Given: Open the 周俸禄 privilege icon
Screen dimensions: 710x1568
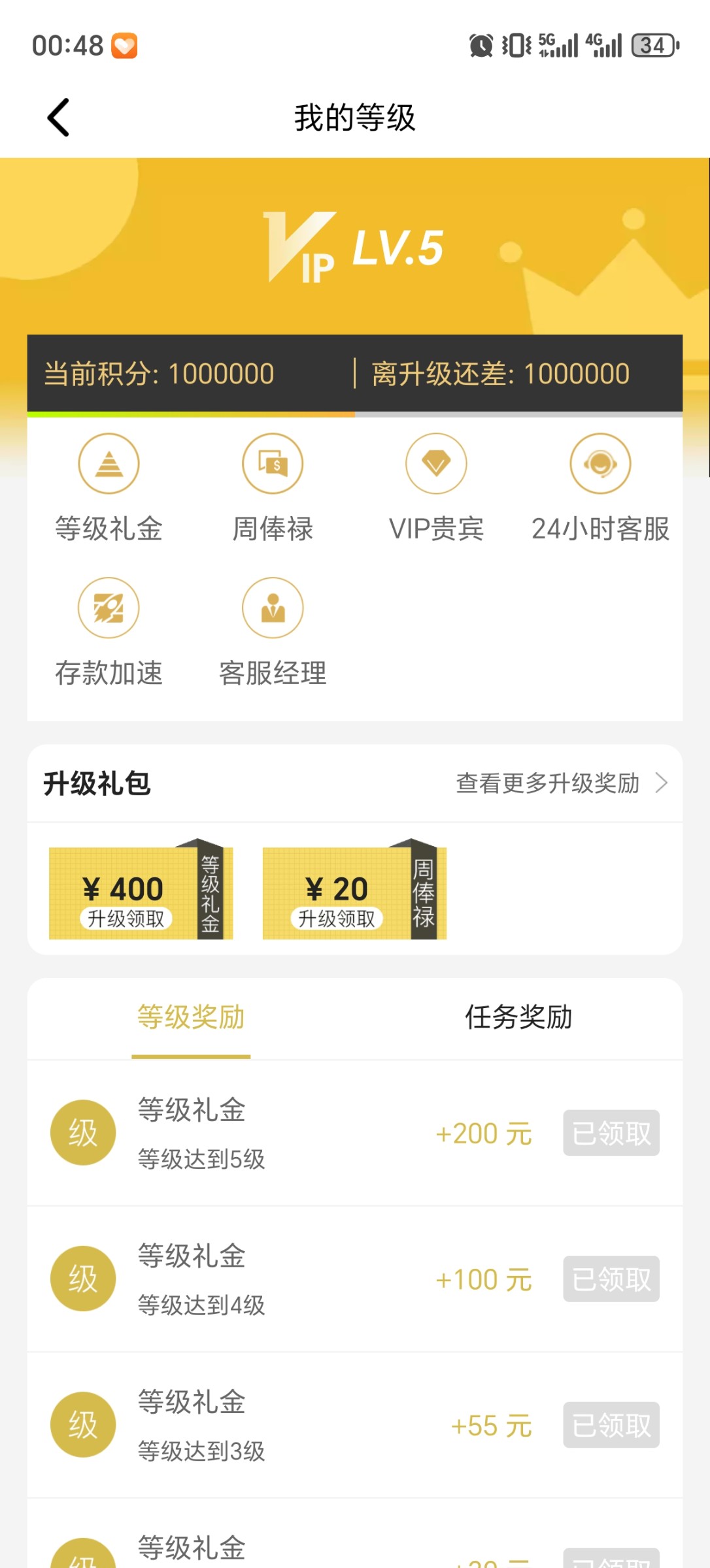Looking at the screenshot, I should click(273, 464).
